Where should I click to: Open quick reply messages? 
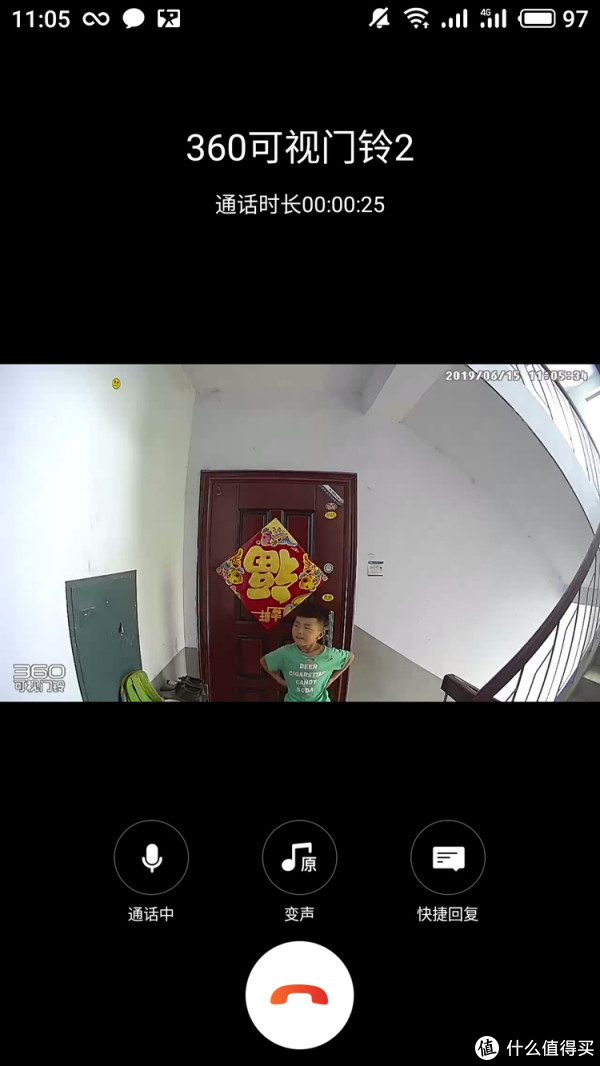click(x=447, y=857)
